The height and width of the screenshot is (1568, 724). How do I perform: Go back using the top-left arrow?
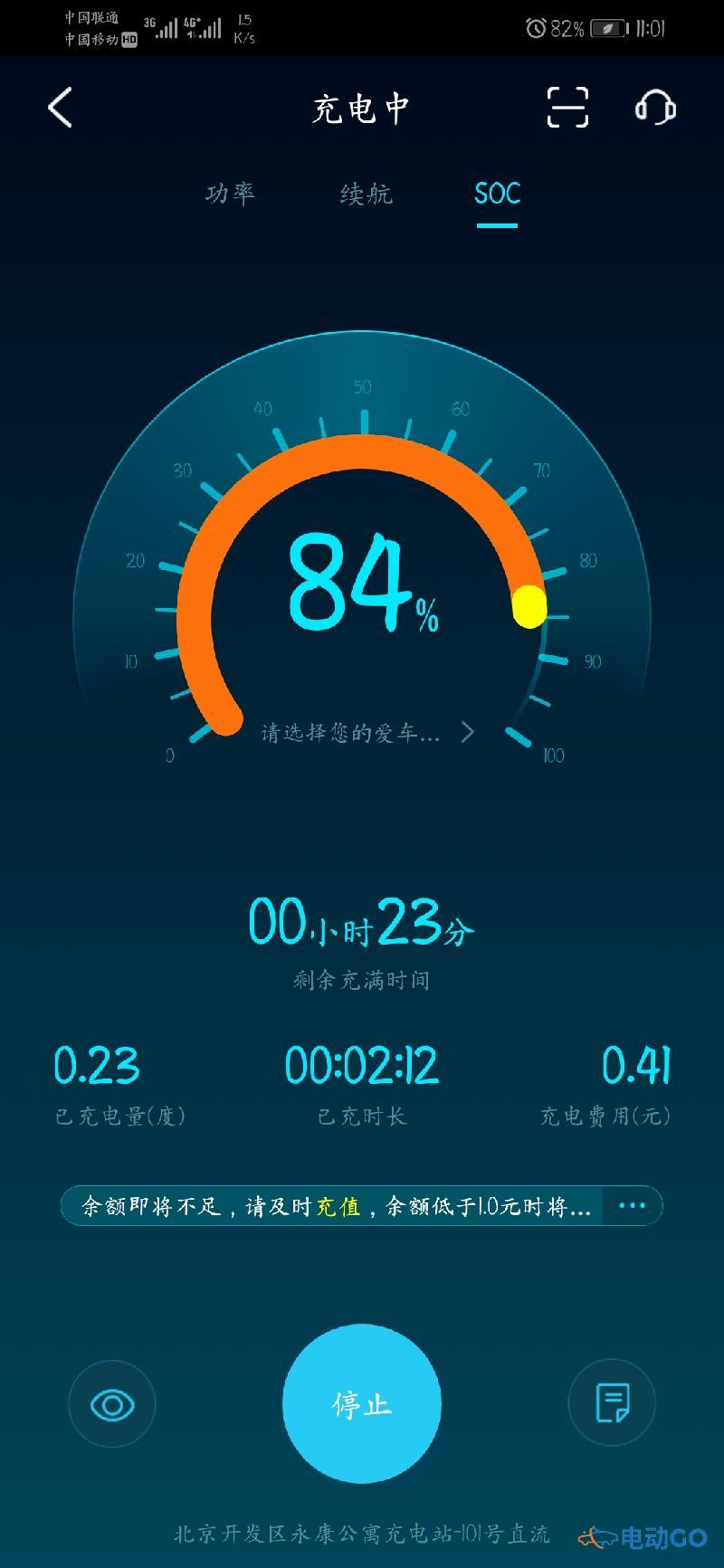(60, 108)
